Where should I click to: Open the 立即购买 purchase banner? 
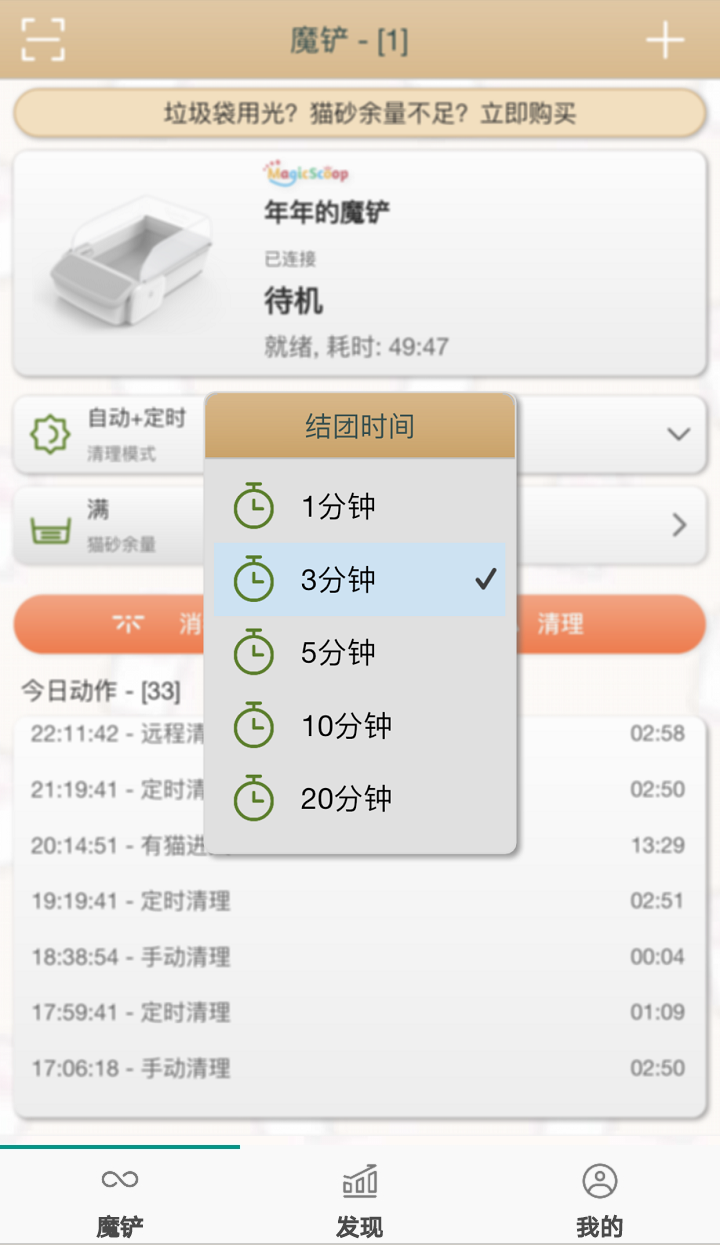point(359,113)
